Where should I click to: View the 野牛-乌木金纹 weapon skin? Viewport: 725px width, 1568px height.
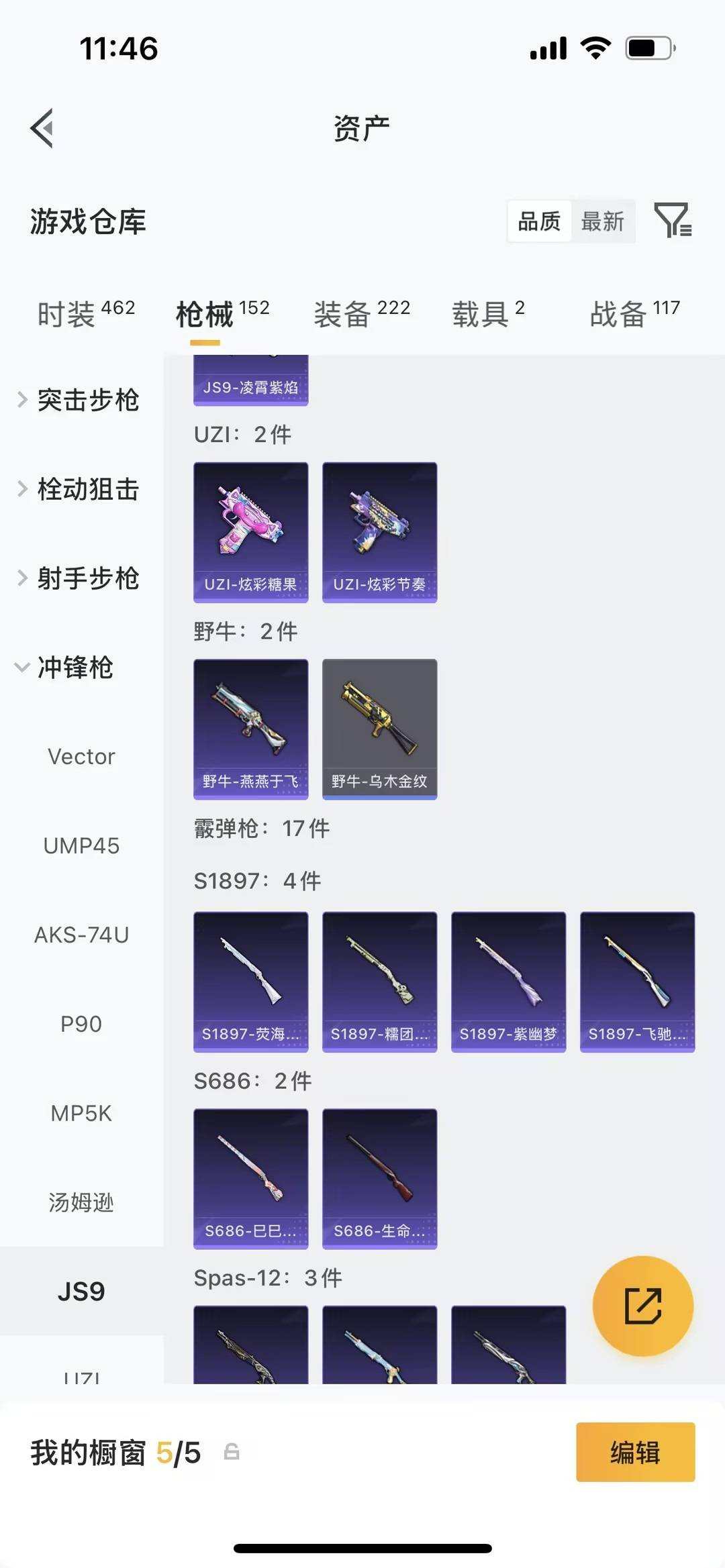pyautogui.click(x=379, y=729)
